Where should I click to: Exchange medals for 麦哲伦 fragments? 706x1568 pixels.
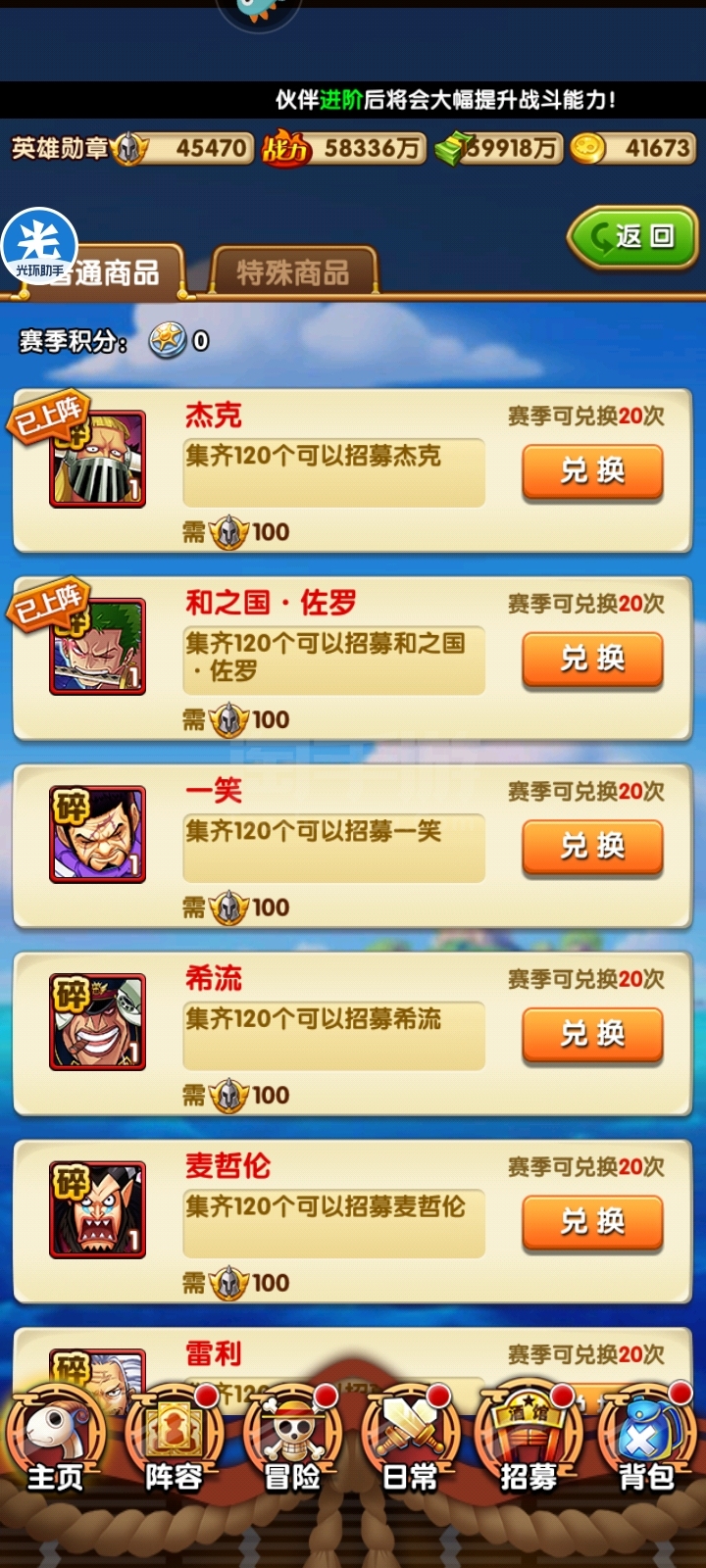592,1222
